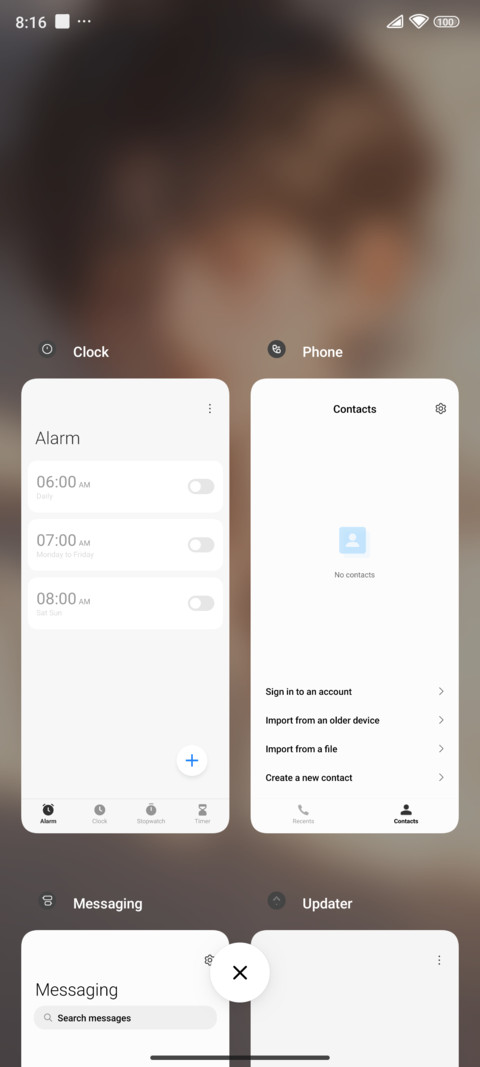
Task: Open the Clock app card
Action: pos(125,606)
